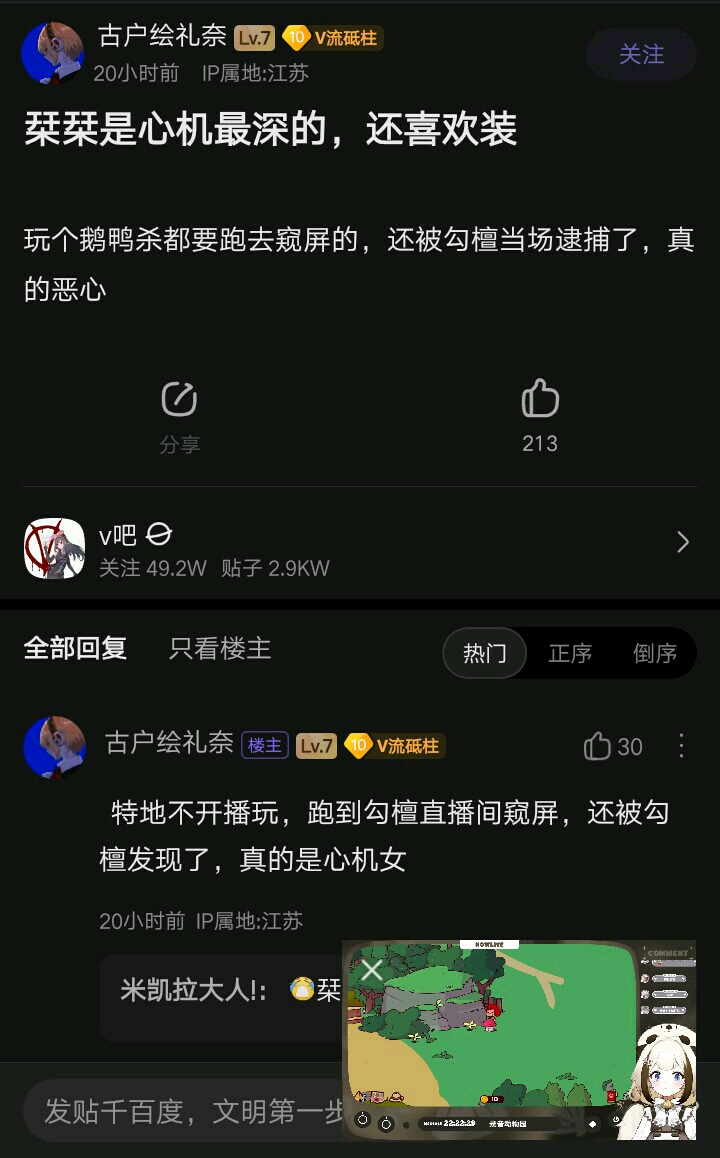Open the v吧 forum row
The height and width of the screenshot is (1158, 720).
[x=360, y=548]
